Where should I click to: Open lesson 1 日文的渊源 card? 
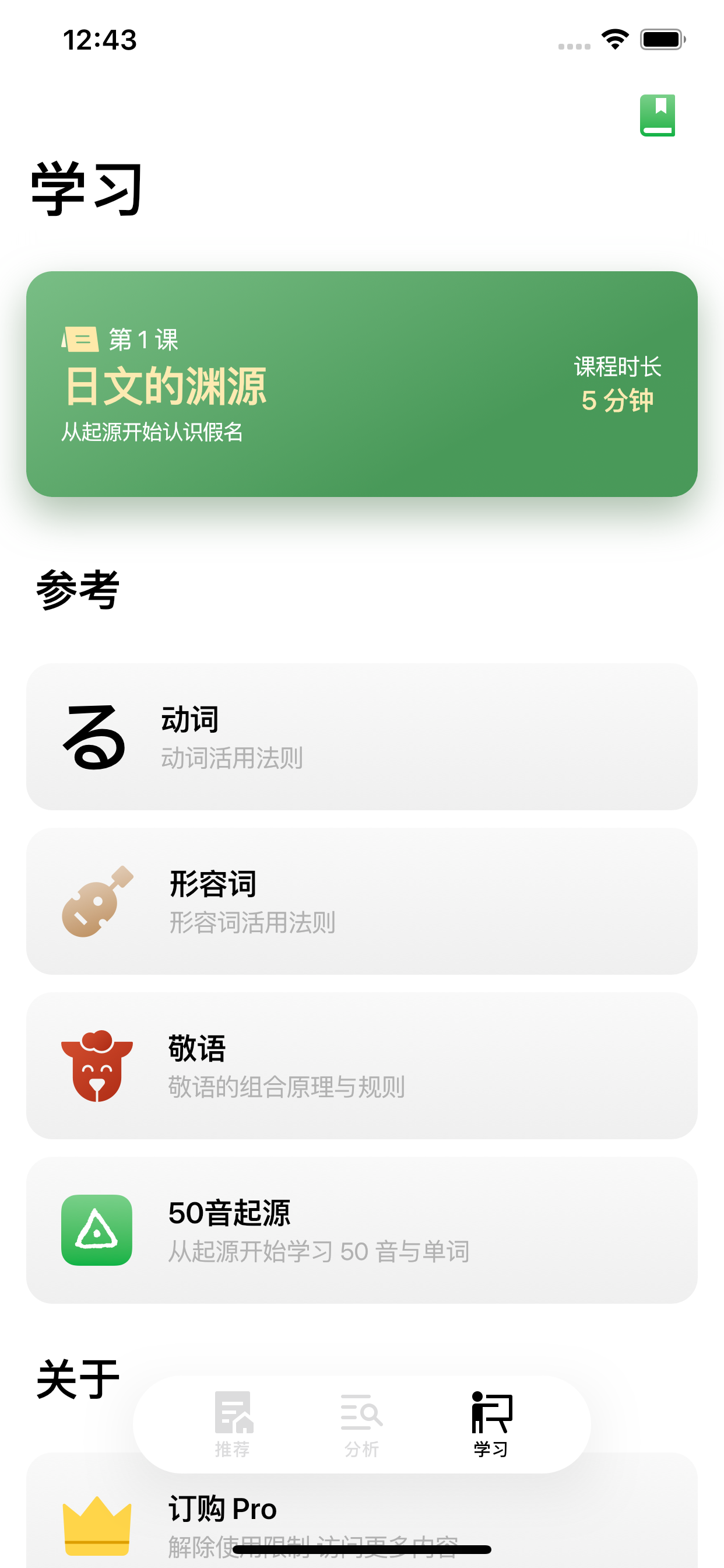361,384
